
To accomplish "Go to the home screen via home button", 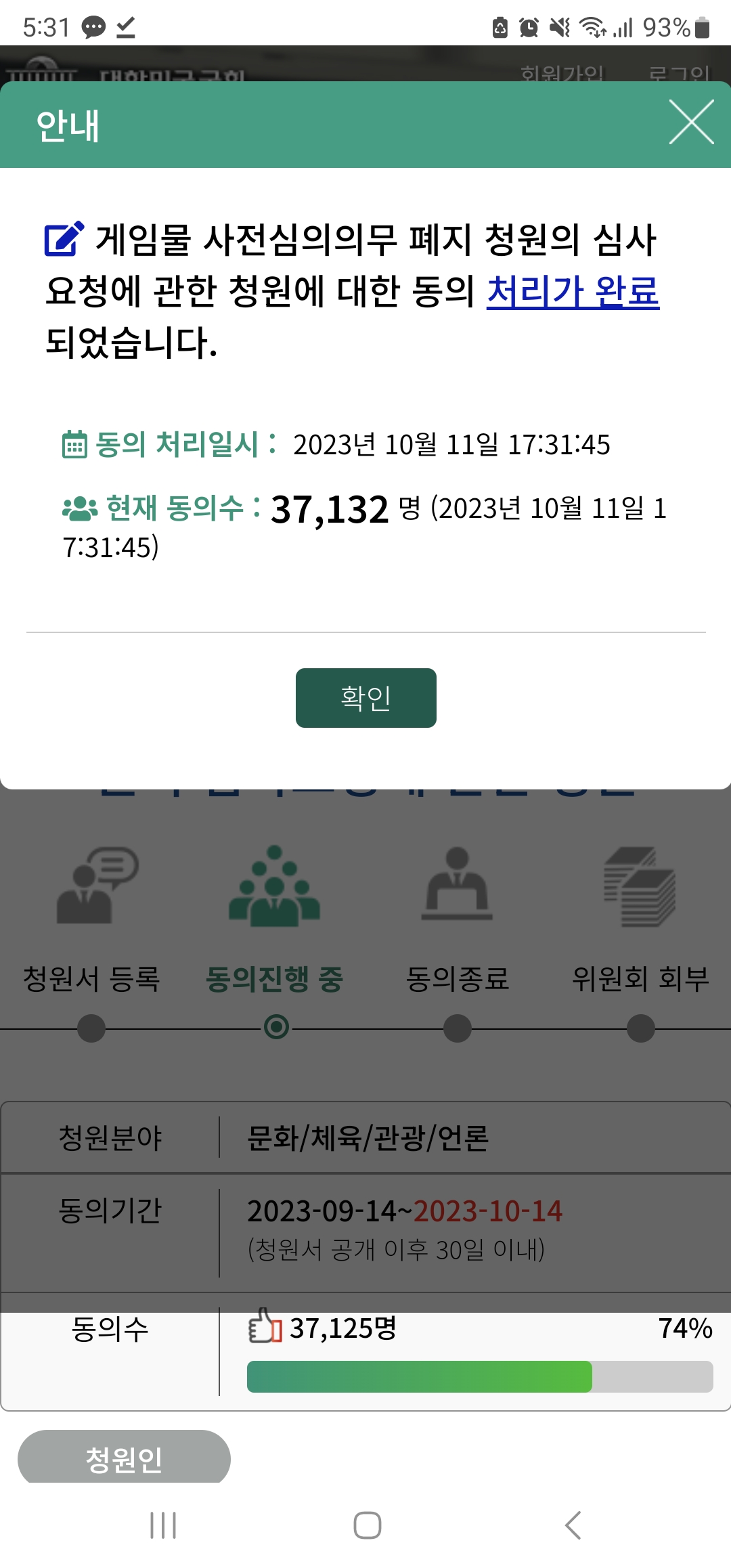I will point(367,1525).
